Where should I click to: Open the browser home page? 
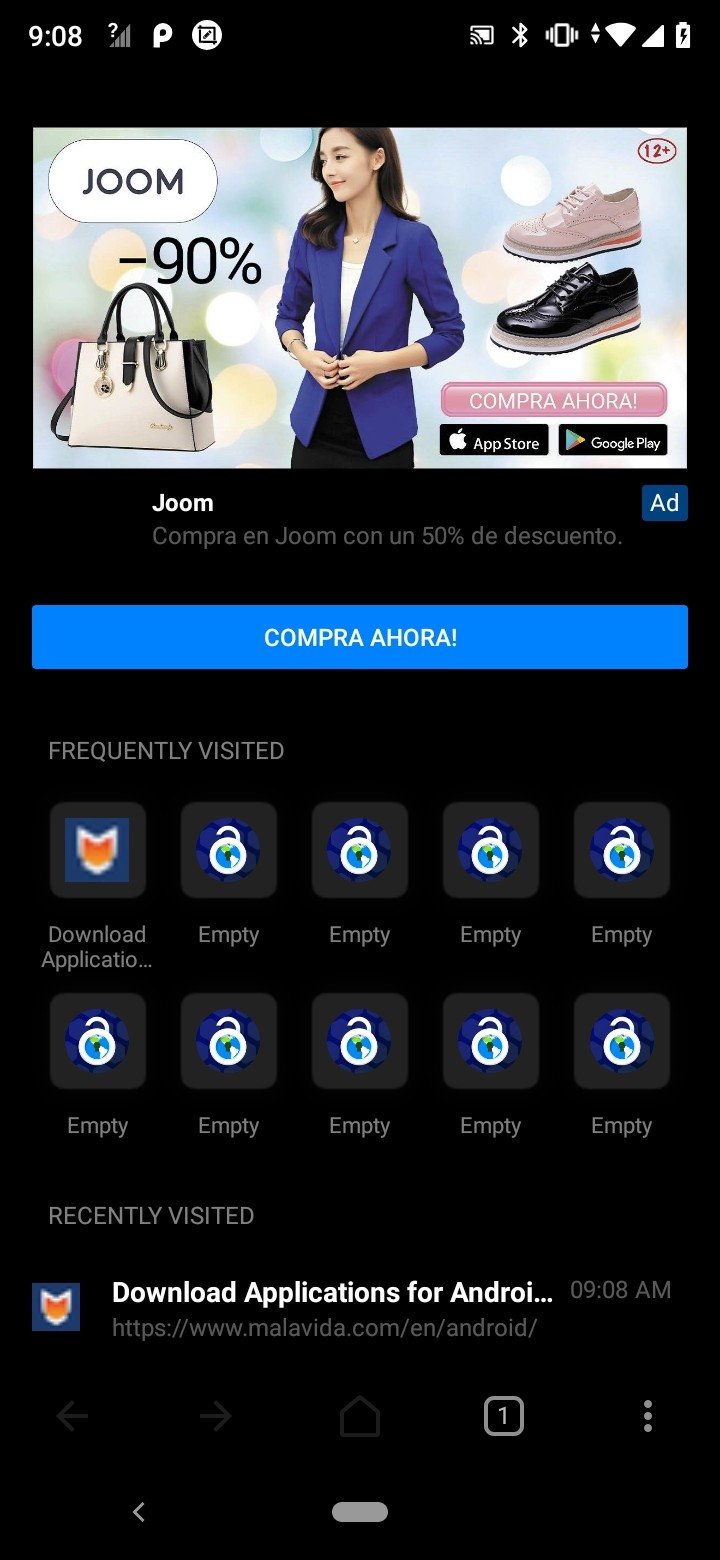point(360,1416)
